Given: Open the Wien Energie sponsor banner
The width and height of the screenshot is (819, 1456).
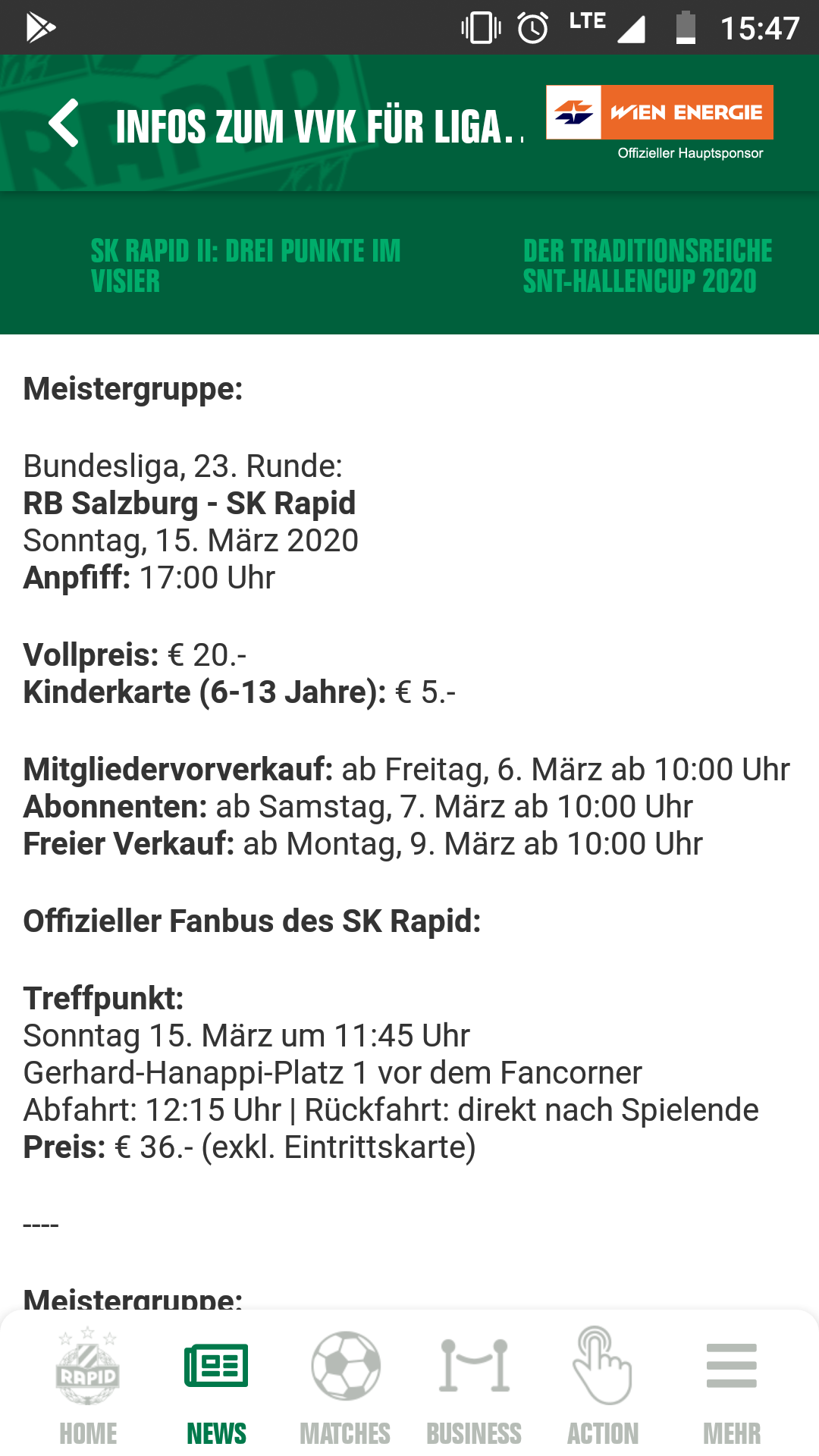Looking at the screenshot, I should click(660, 123).
